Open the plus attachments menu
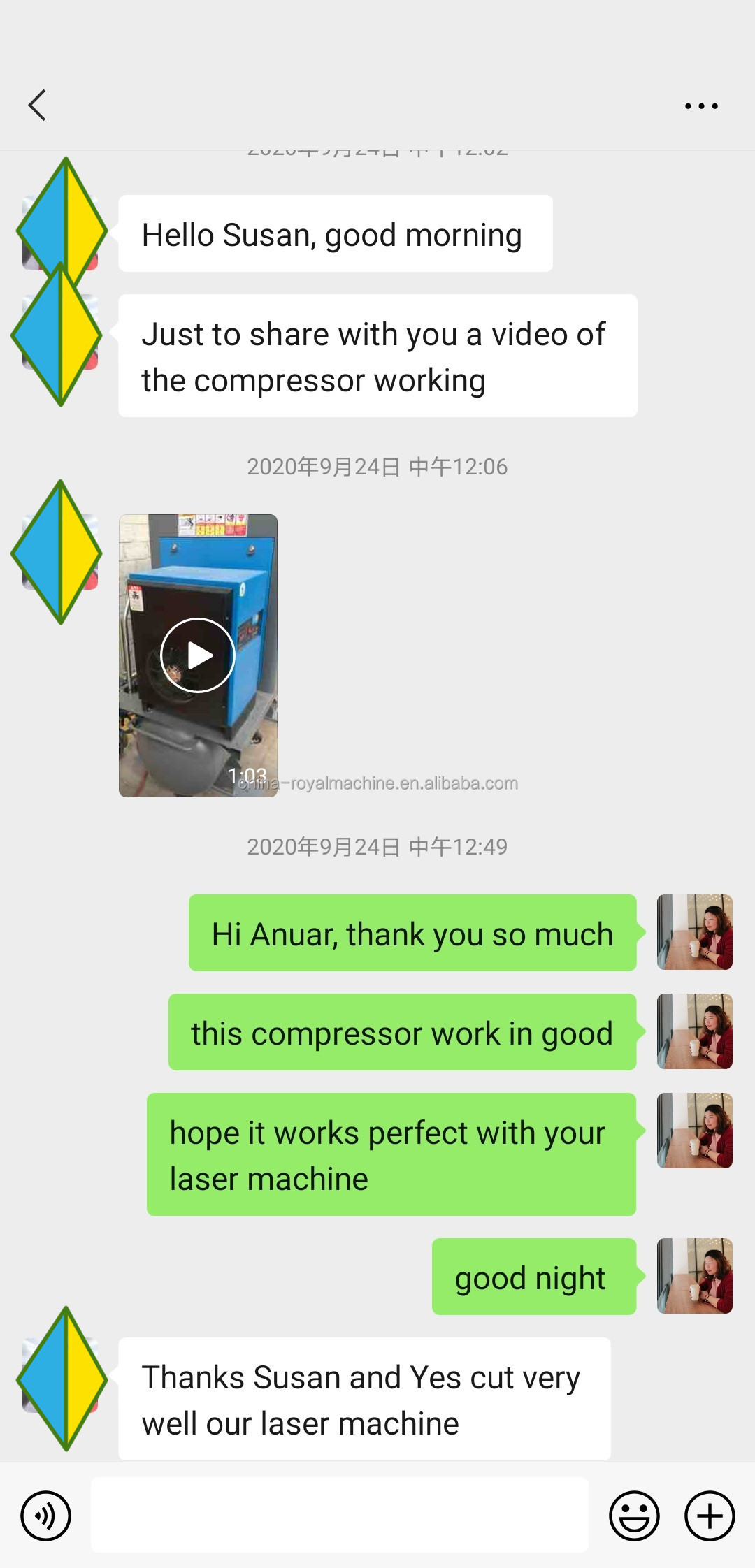755x1568 pixels. [709, 1516]
